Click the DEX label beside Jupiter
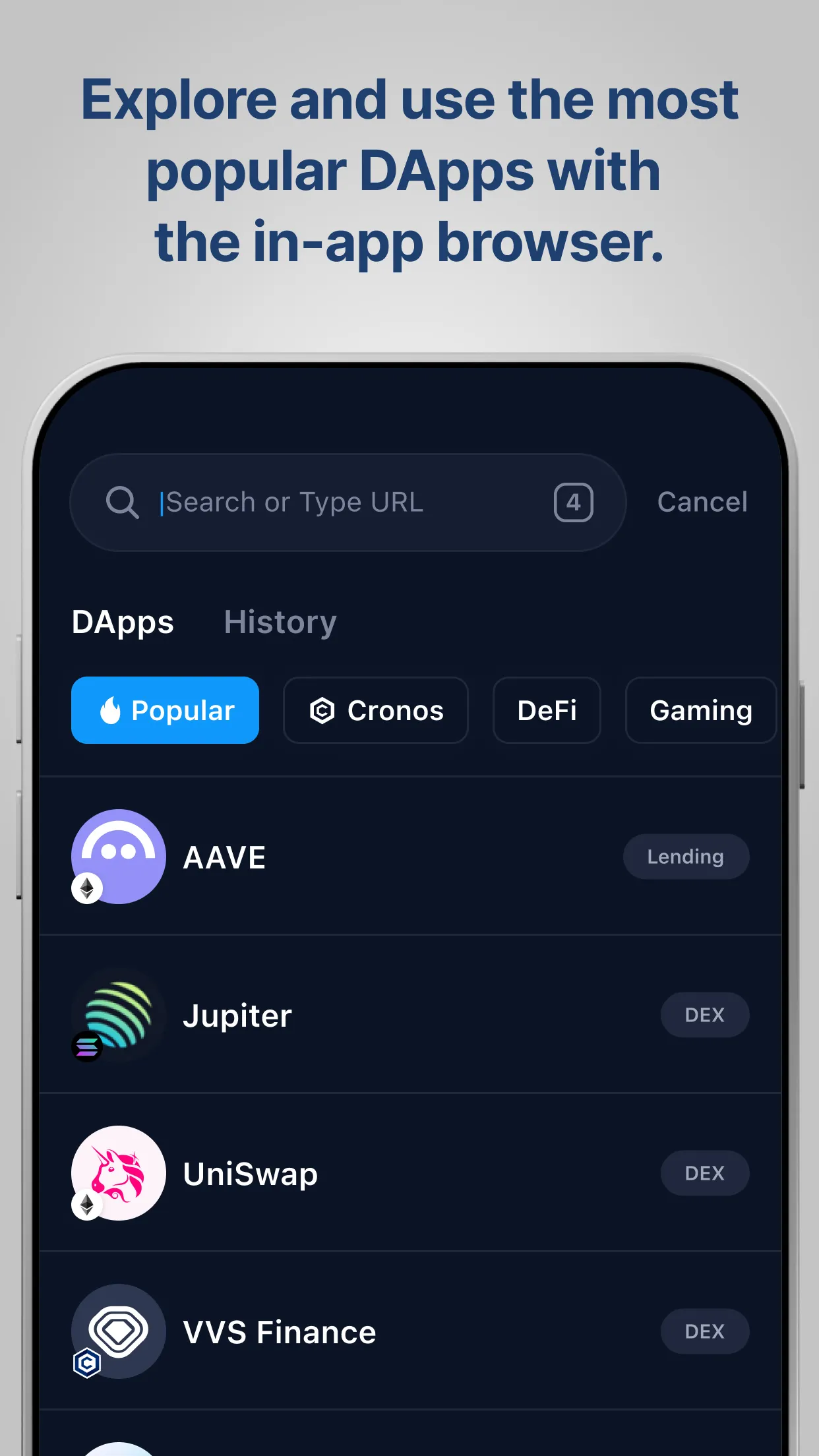The width and height of the screenshot is (819, 1456). [x=705, y=1015]
